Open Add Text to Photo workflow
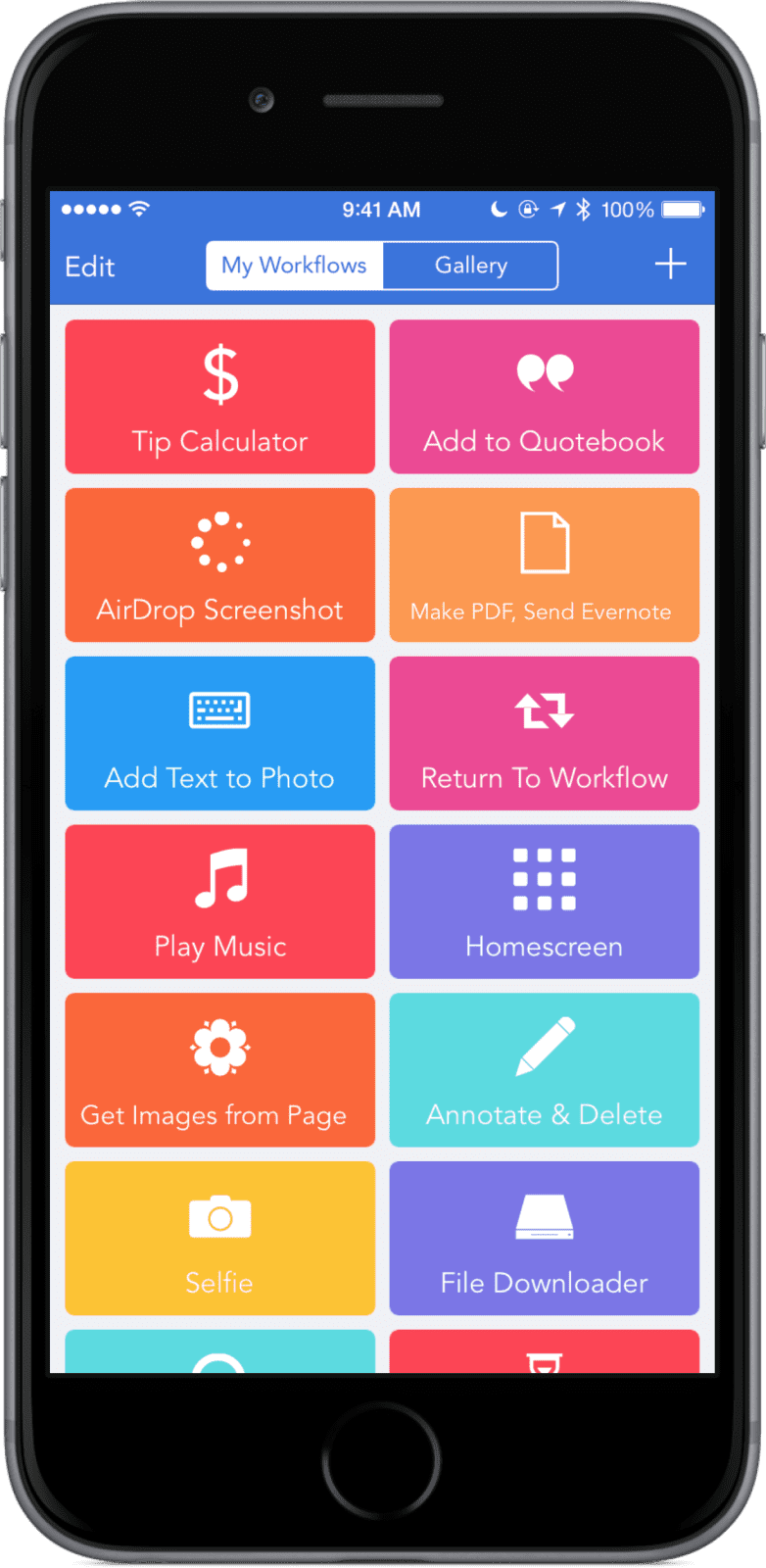Image resolution: width=766 pixels, height=1568 pixels. (219, 734)
